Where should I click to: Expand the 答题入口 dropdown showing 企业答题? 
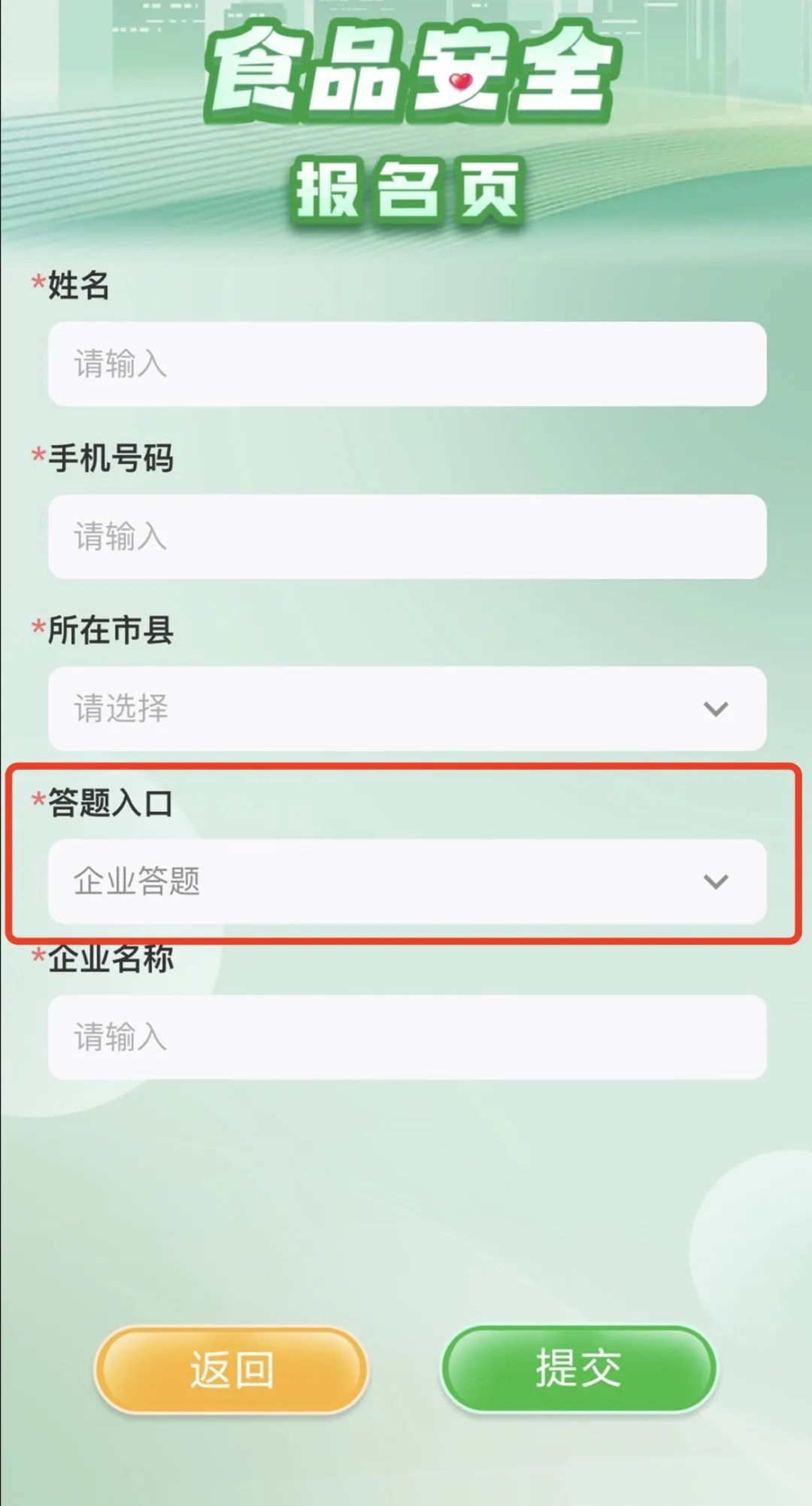(x=407, y=881)
